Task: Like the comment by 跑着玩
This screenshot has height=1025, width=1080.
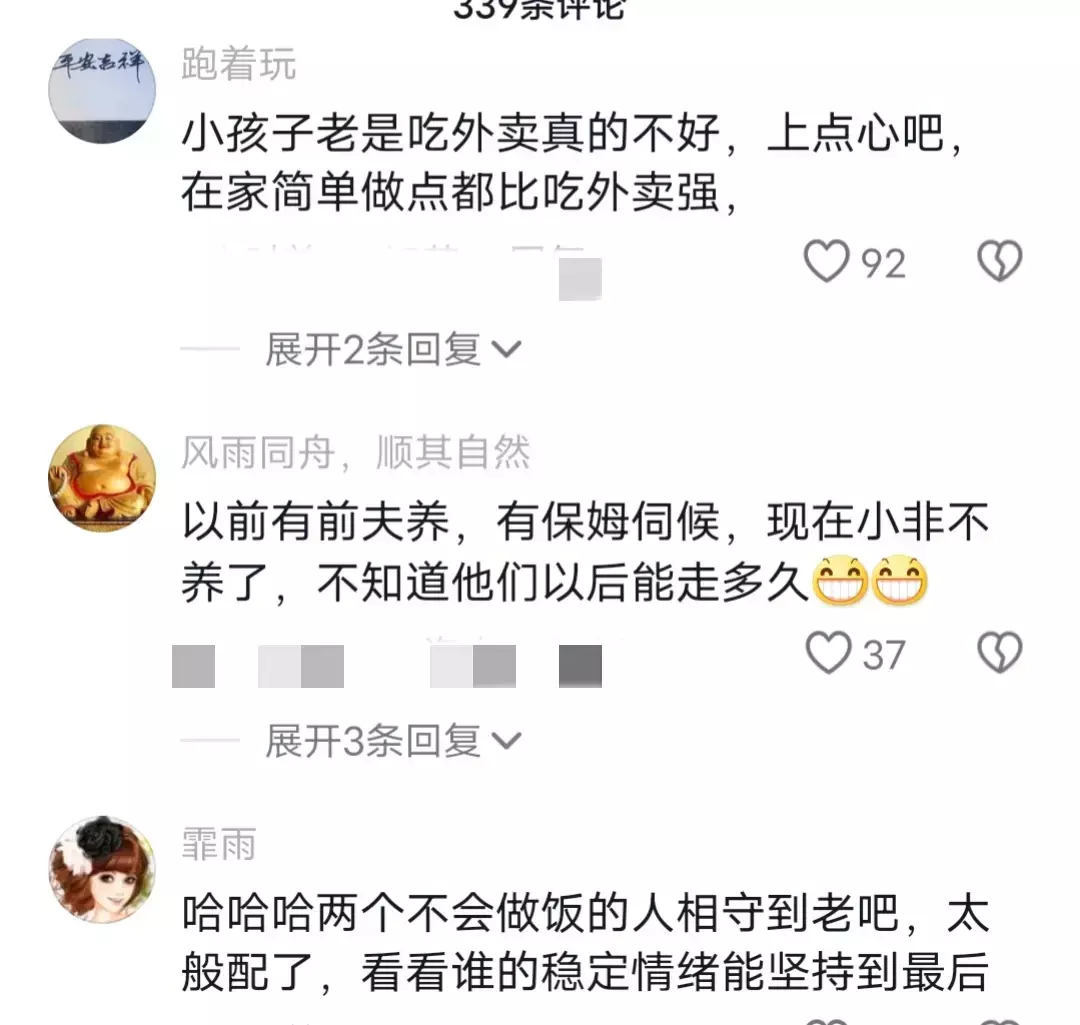Action: (827, 262)
